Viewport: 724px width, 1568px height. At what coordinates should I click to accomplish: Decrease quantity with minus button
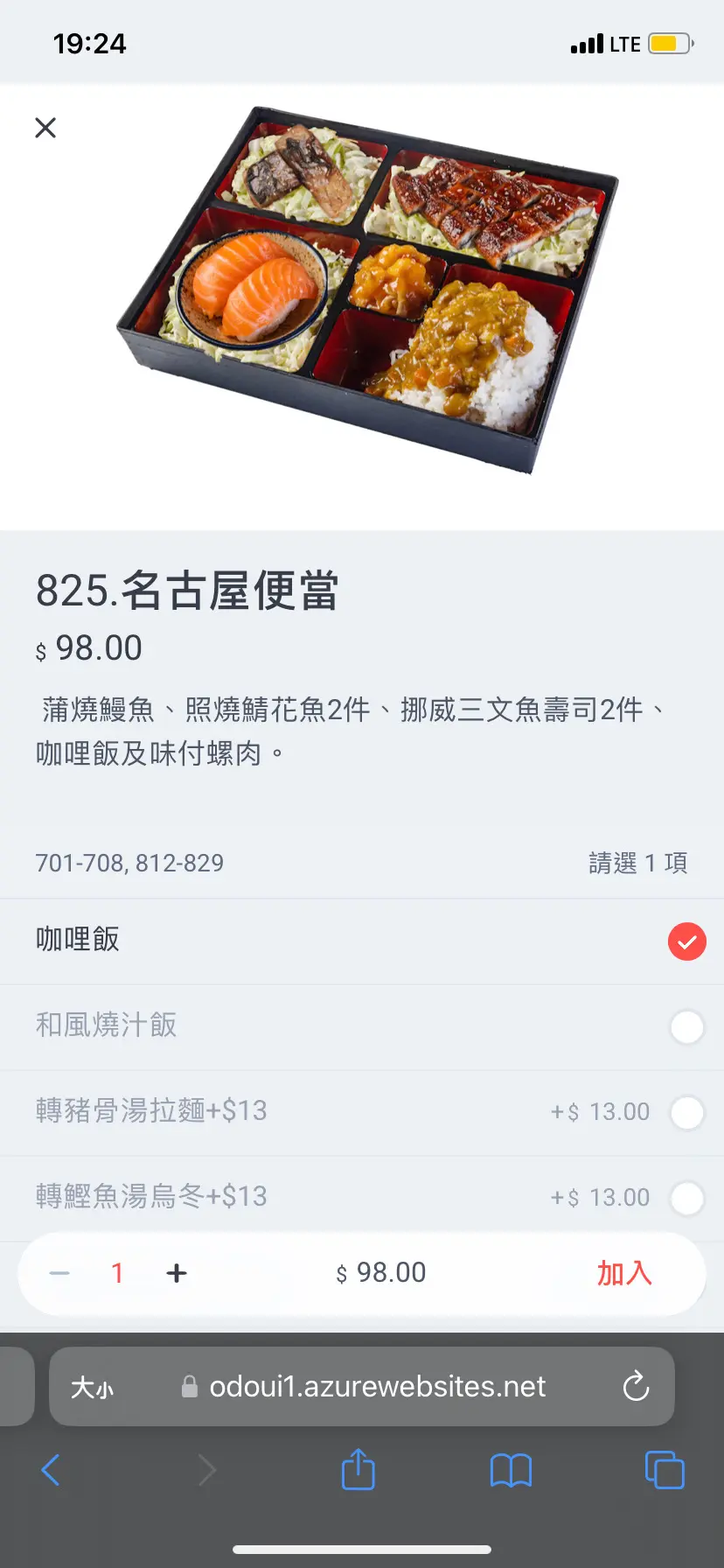tap(59, 1273)
